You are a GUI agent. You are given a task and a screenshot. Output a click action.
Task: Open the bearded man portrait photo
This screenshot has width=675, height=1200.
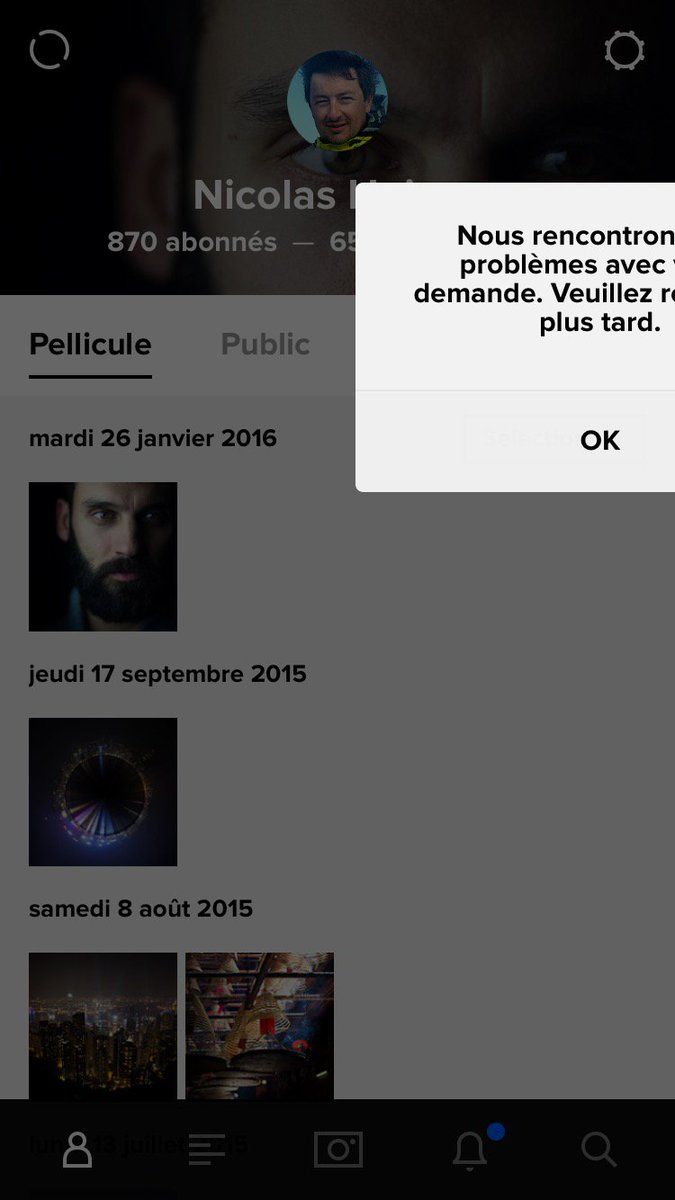[103, 557]
